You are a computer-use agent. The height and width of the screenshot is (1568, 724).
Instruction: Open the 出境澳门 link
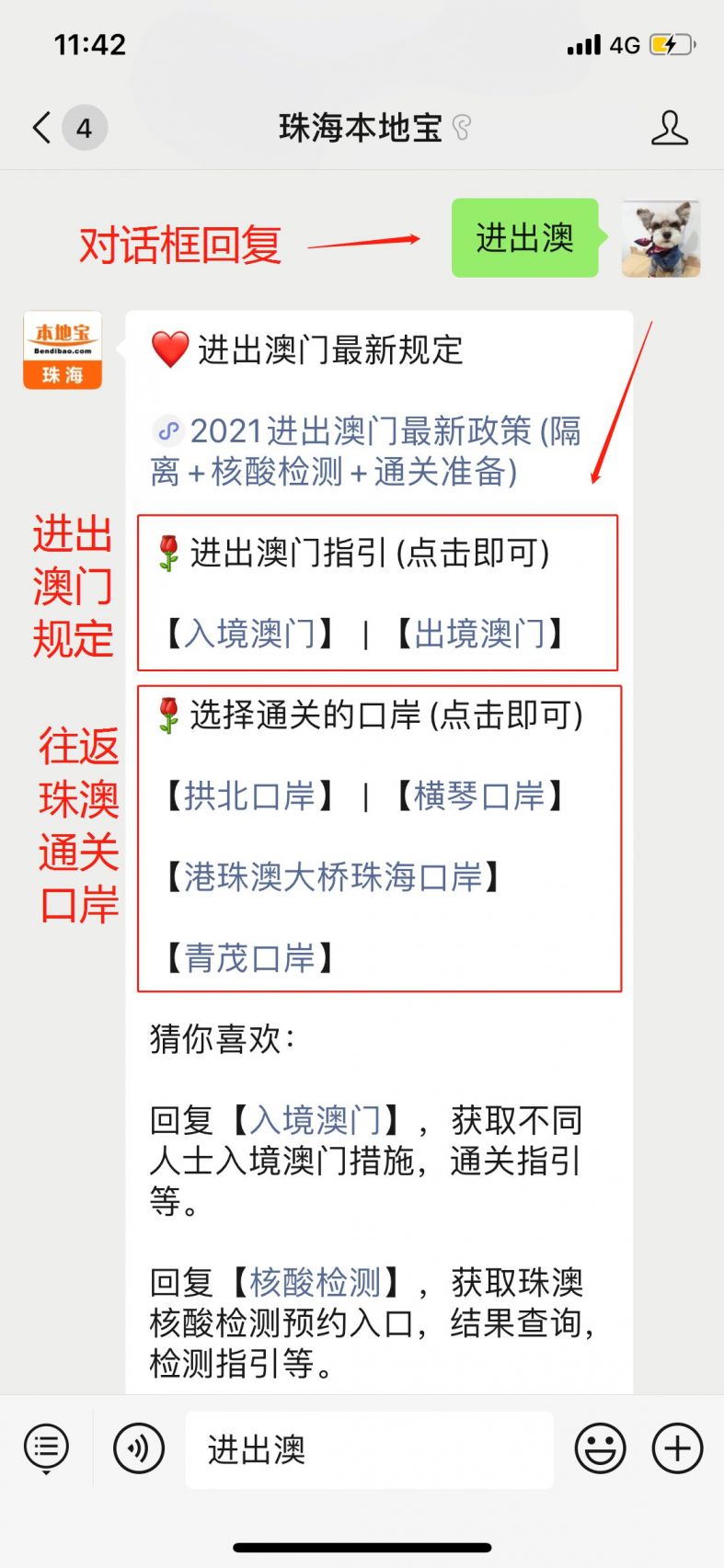pos(479,634)
